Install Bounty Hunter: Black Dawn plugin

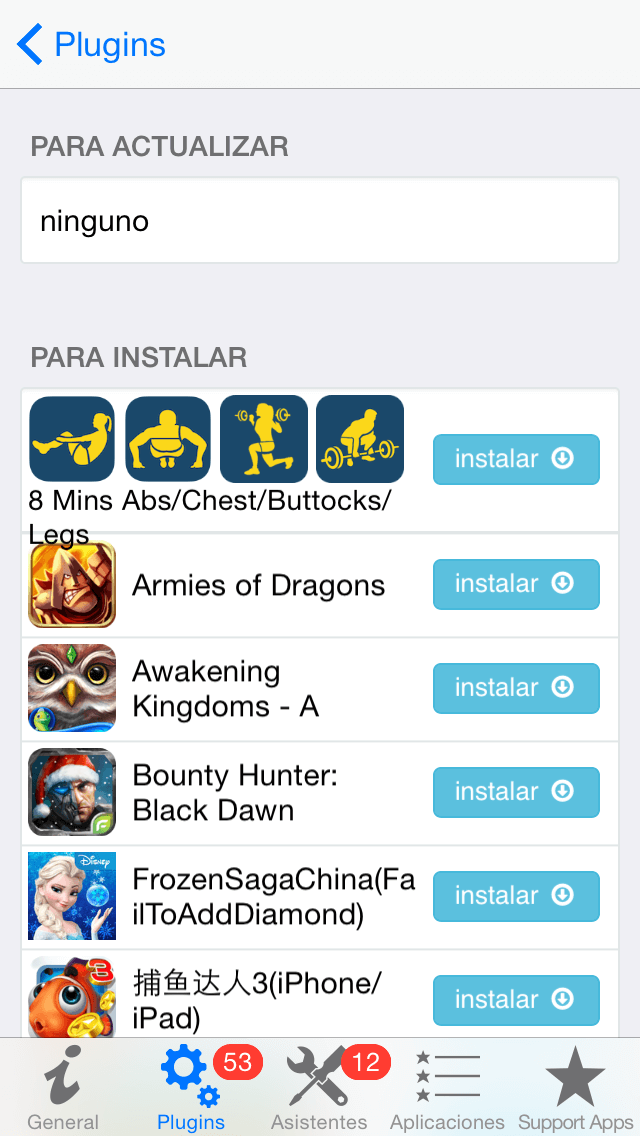click(x=516, y=792)
